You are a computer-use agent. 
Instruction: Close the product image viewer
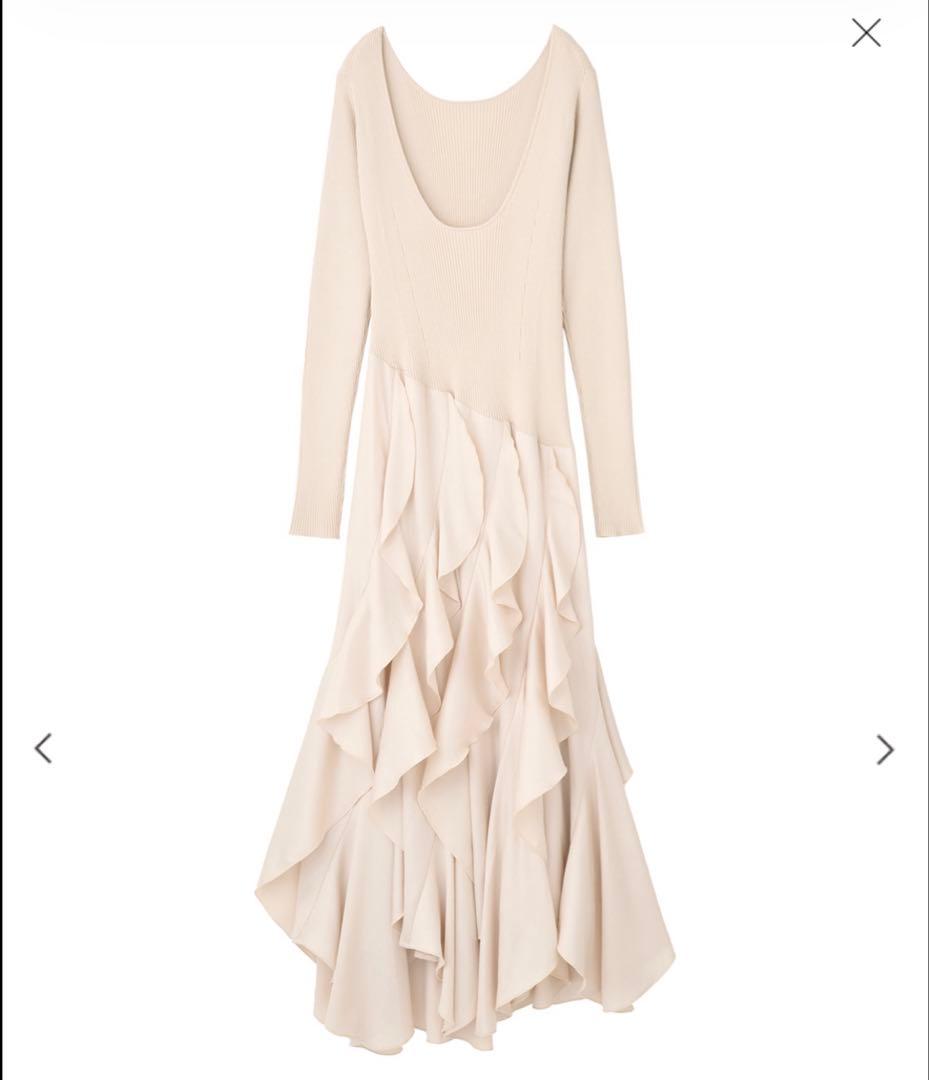pyautogui.click(x=866, y=33)
